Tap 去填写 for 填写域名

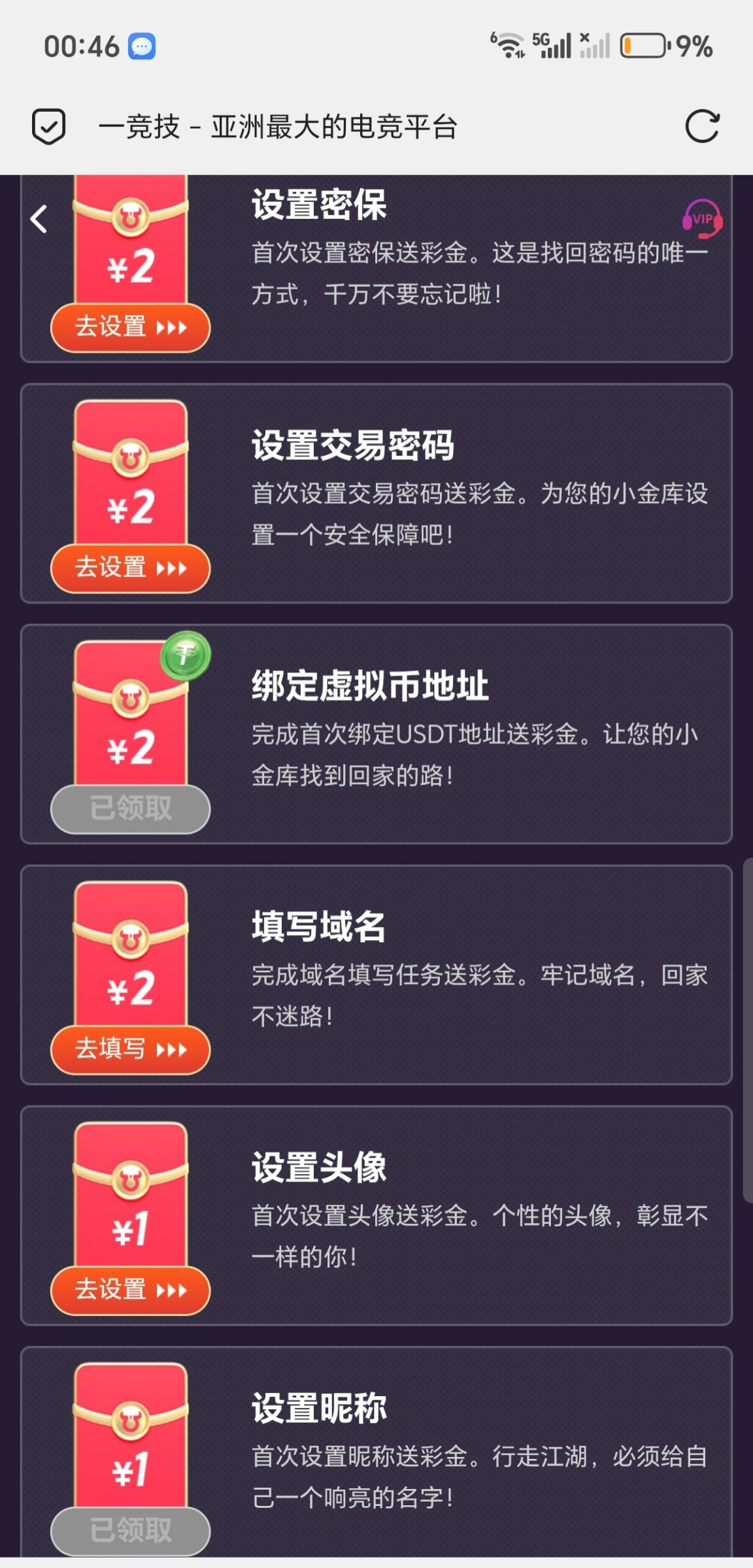click(x=131, y=1049)
